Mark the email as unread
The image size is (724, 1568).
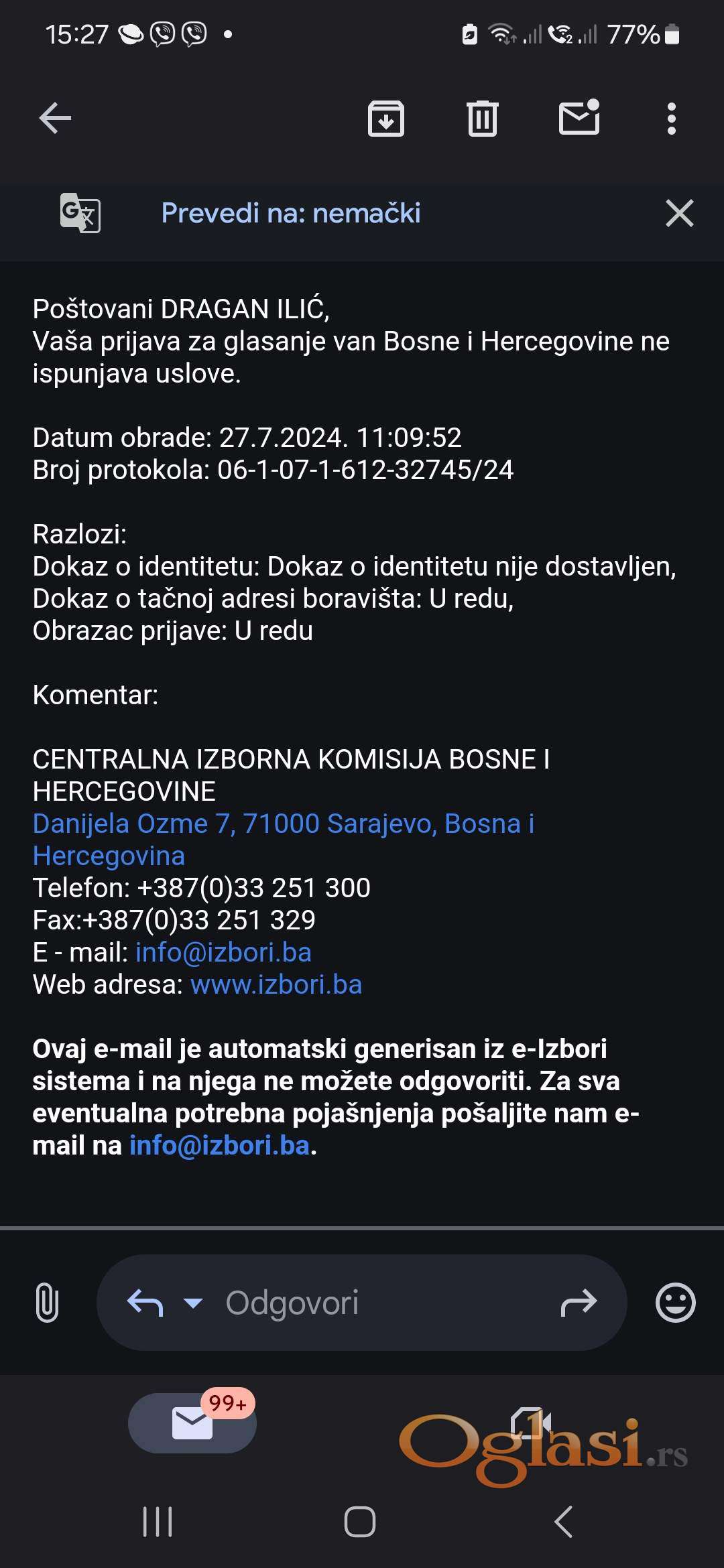(x=579, y=118)
